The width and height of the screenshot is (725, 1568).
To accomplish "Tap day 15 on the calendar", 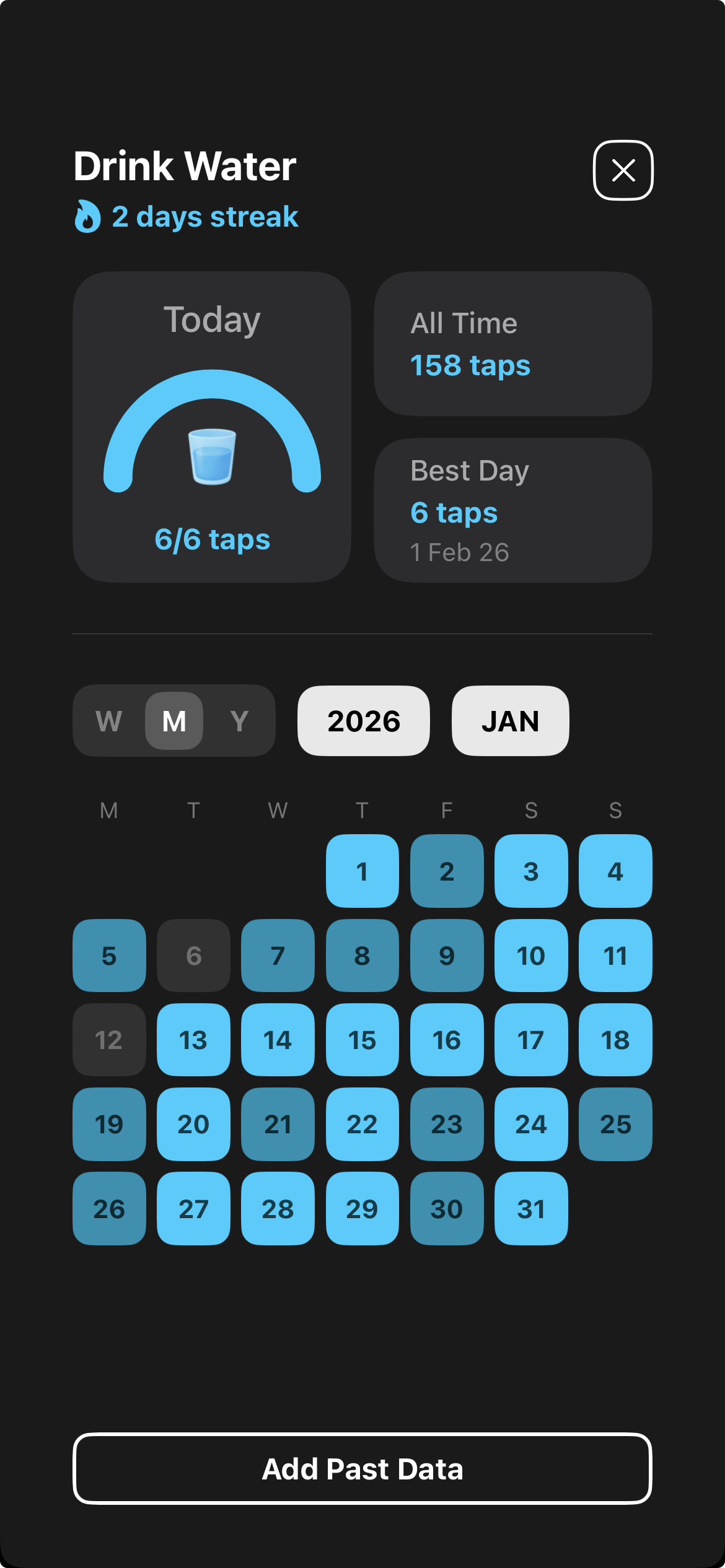I will (x=362, y=1040).
